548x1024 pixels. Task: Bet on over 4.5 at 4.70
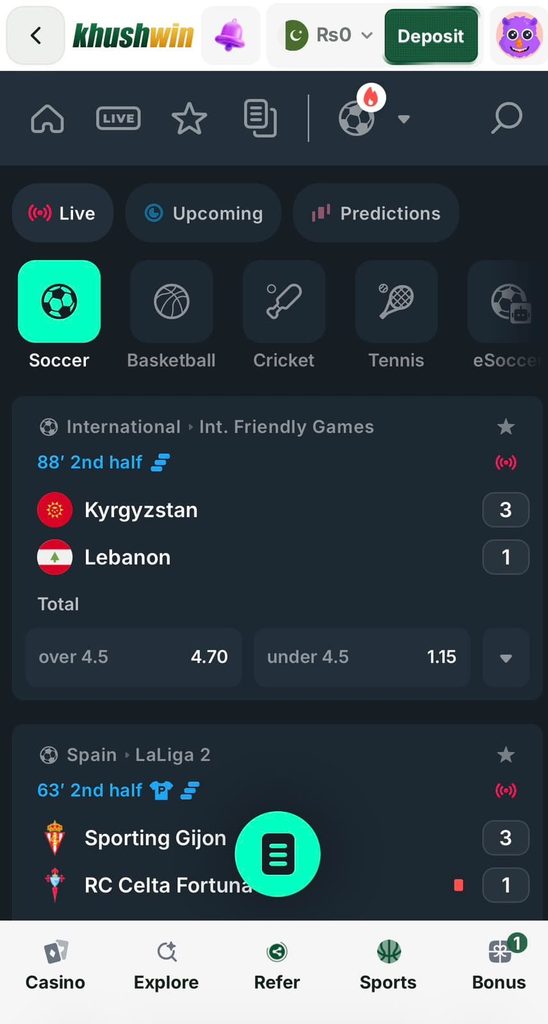(134, 657)
